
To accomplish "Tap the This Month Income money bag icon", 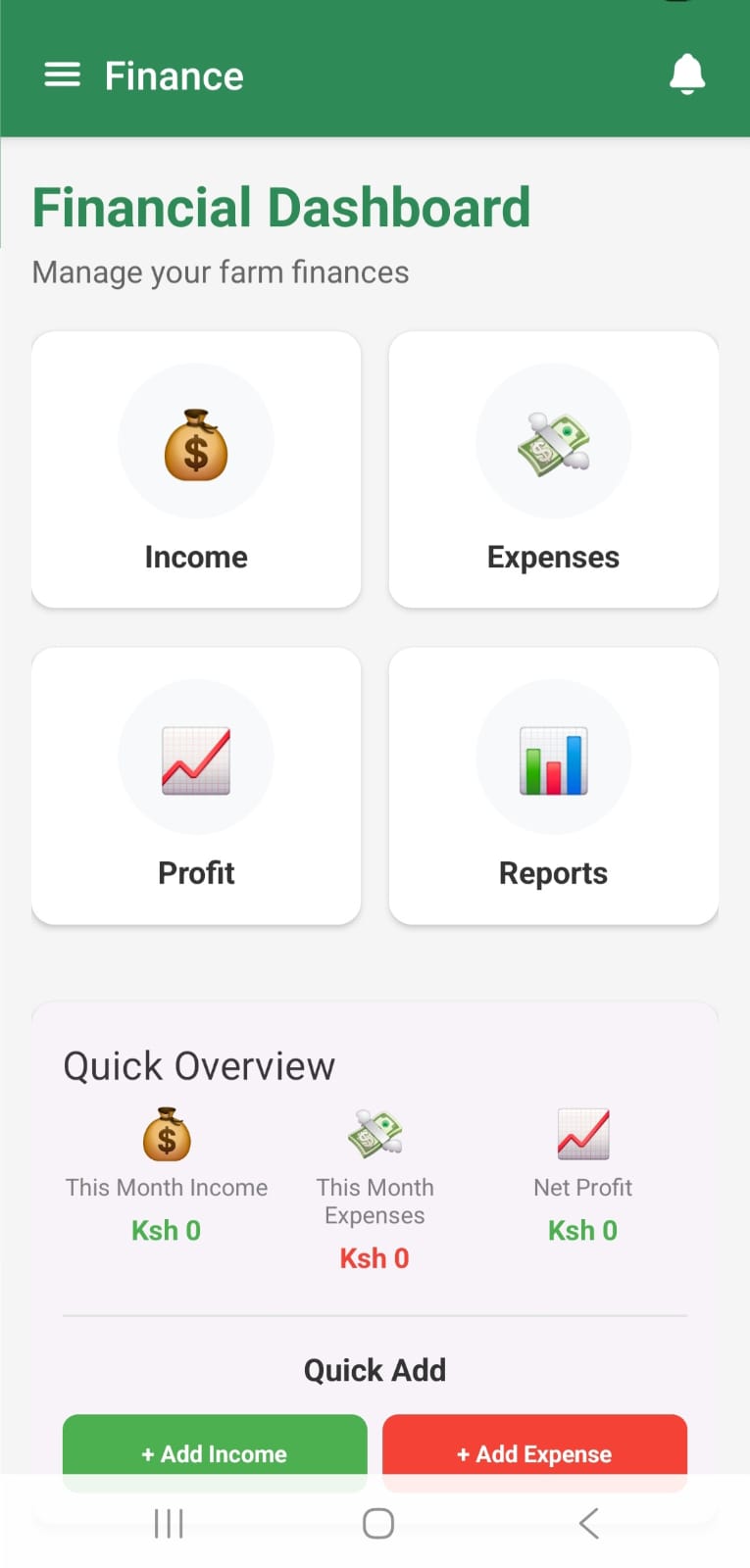I will (x=166, y=1133).
